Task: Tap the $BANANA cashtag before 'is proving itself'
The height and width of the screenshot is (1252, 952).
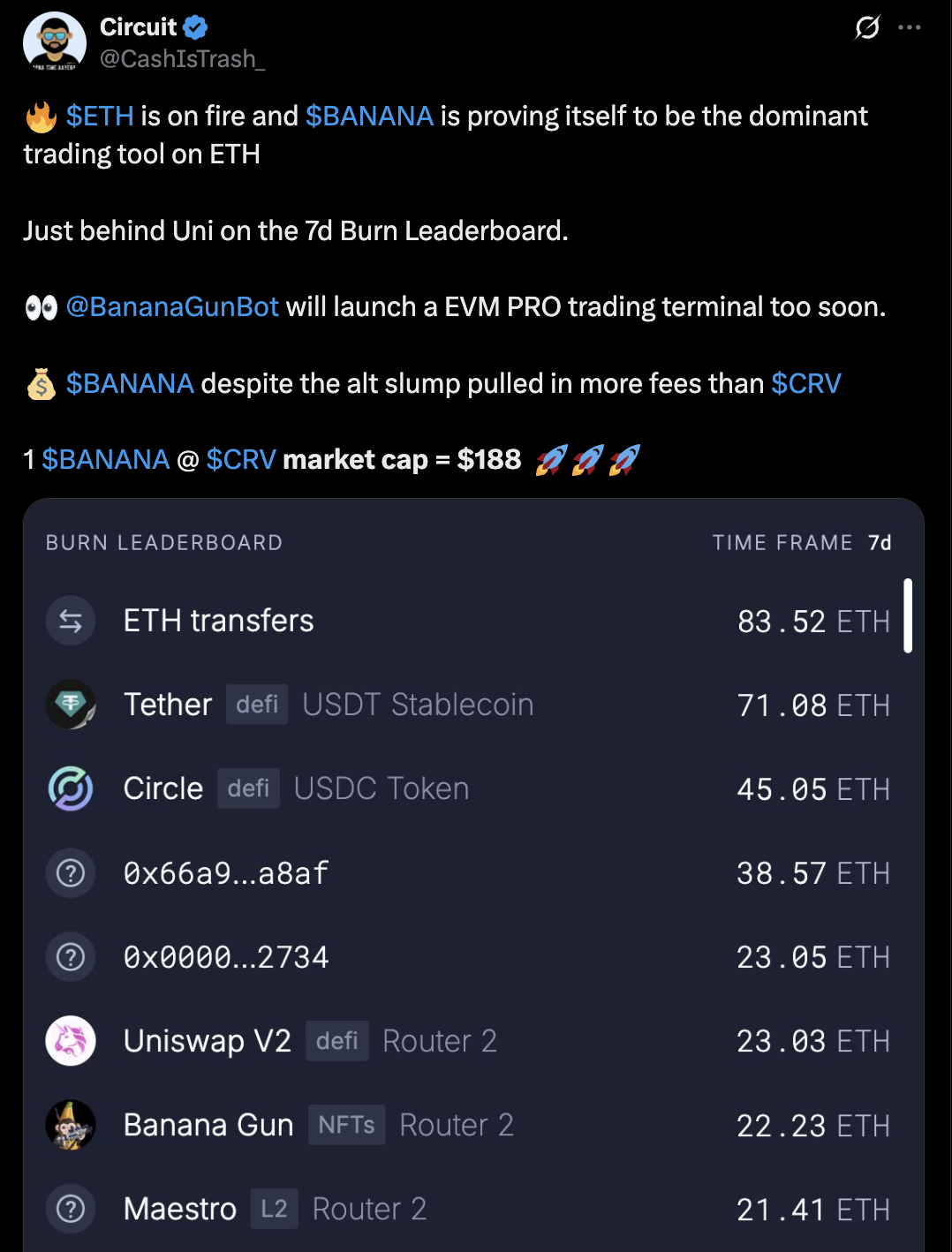Action: pos(369,117)
